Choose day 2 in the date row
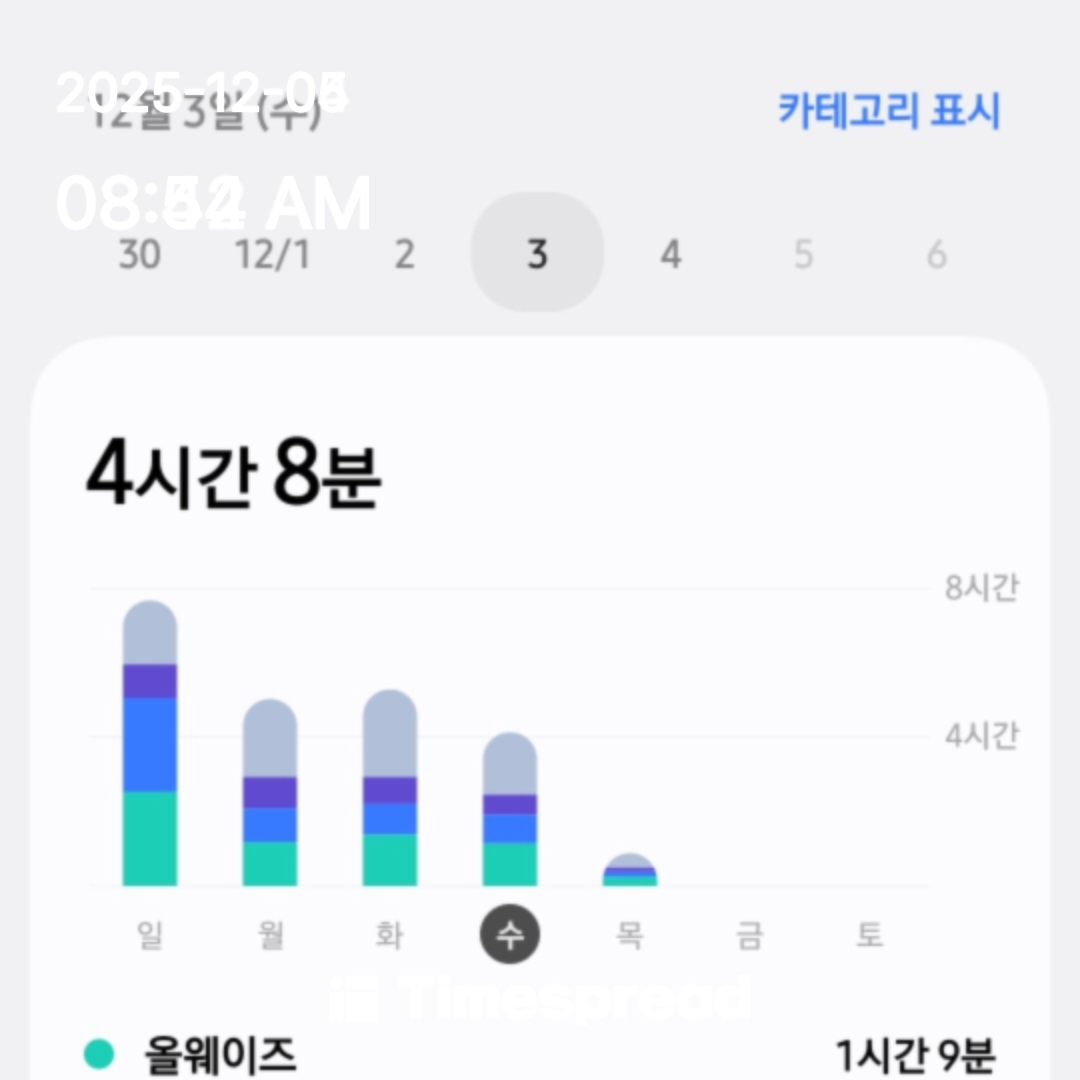Screen dimensions: 1080x1080 [403, 255]
